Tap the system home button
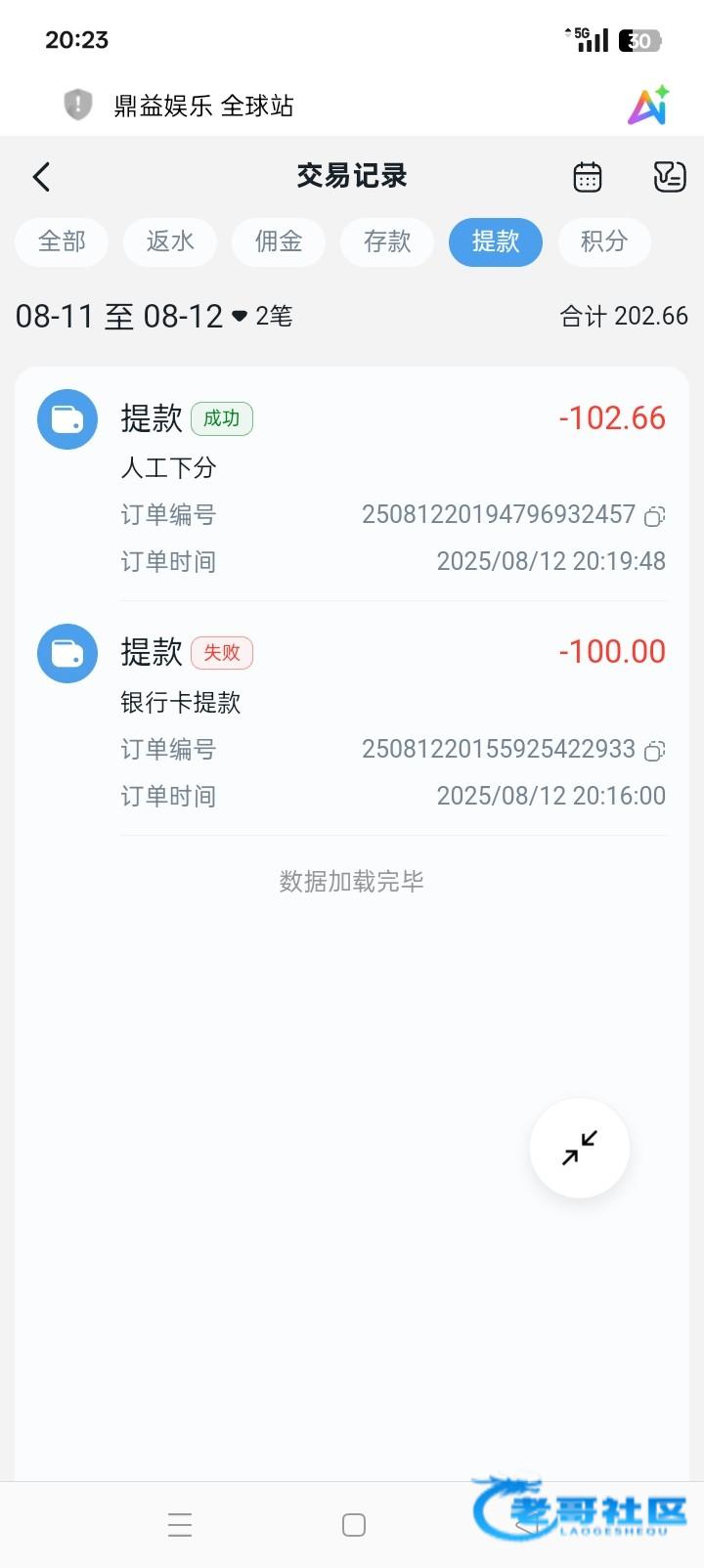Image resolution: width=704 pixels, height=1568 pixels. point(354,1525)
